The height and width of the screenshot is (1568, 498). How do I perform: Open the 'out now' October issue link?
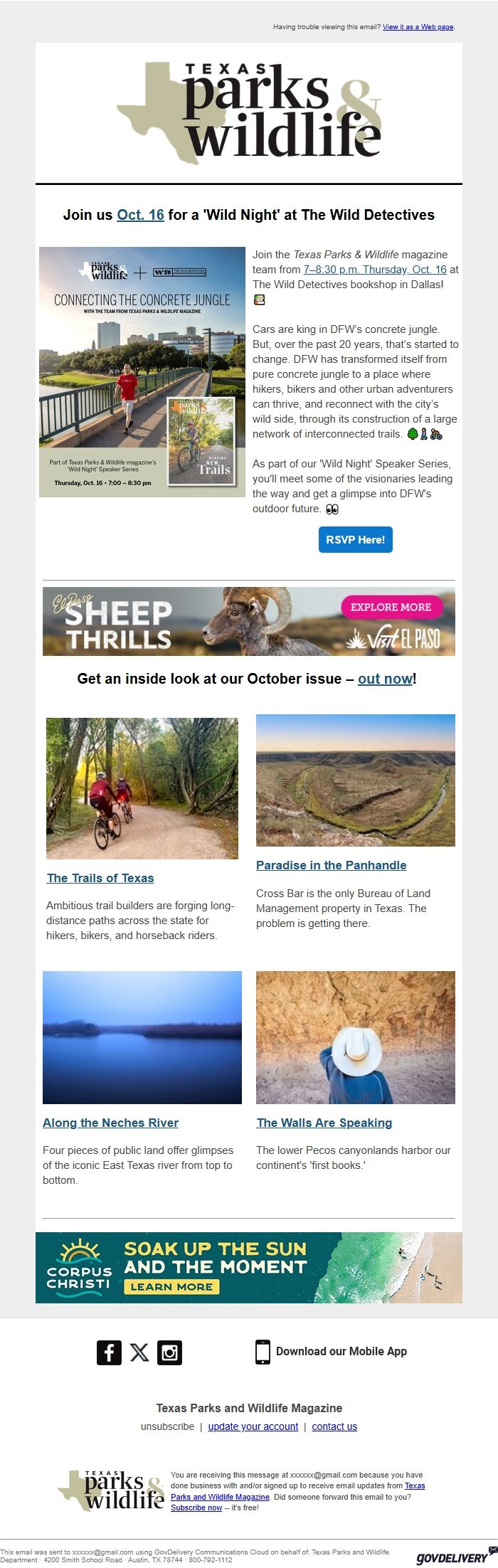(385, 679)
